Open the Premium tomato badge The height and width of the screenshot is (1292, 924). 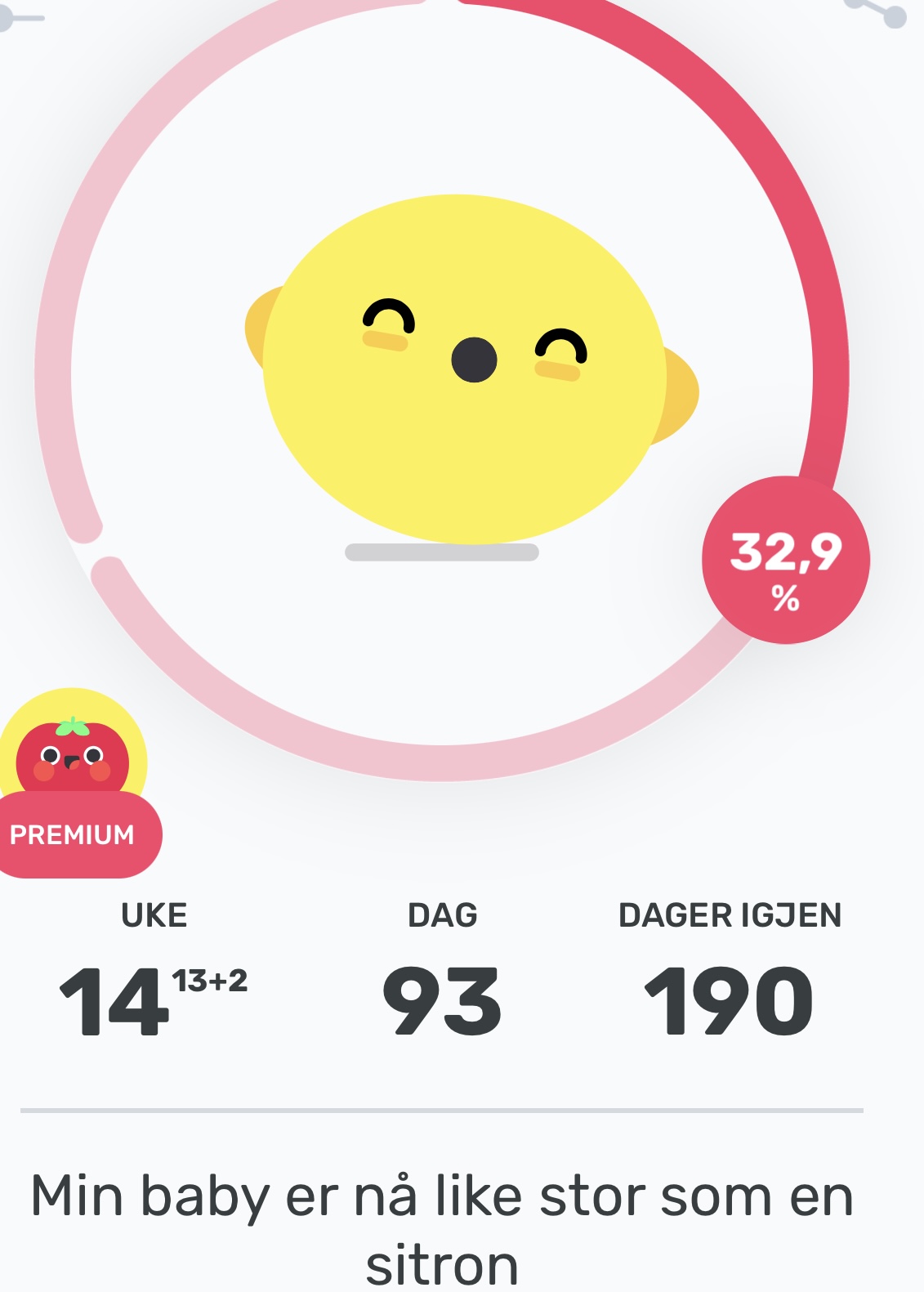(x=74, y=785)
